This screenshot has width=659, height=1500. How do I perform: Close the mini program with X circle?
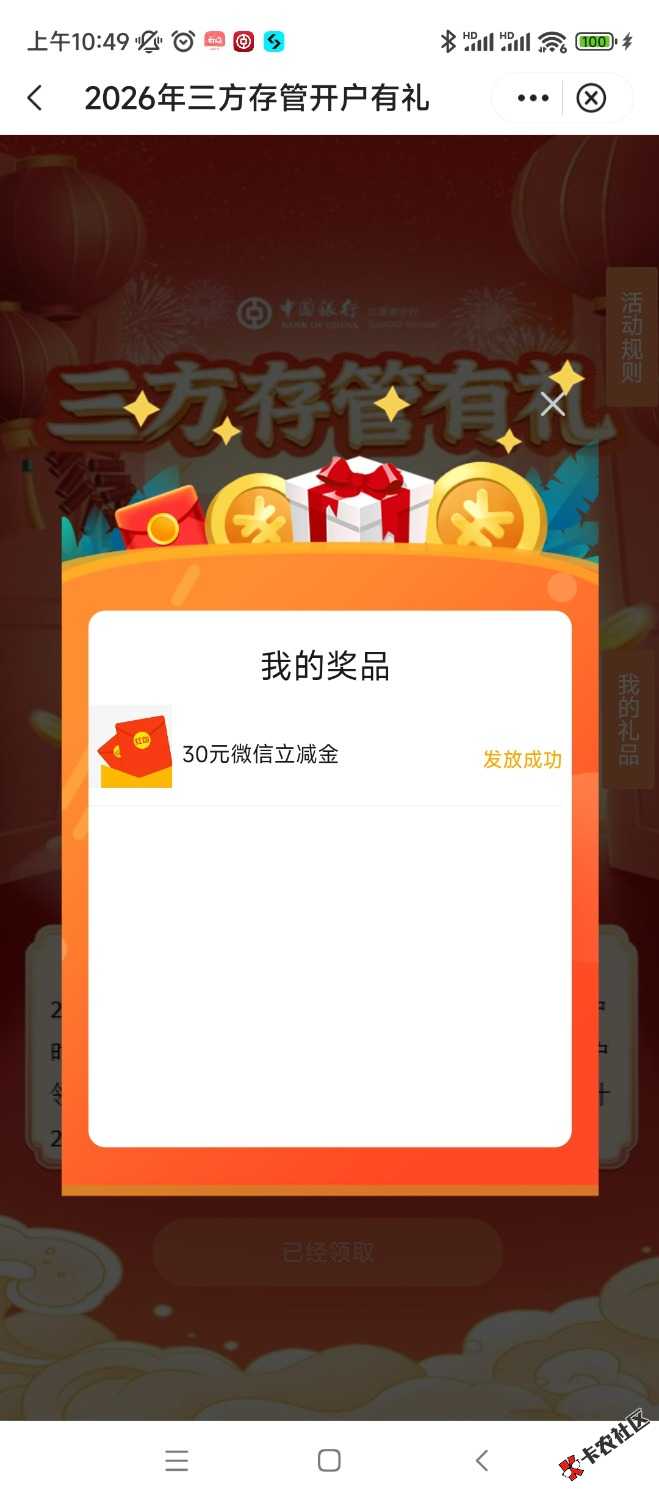592,98
